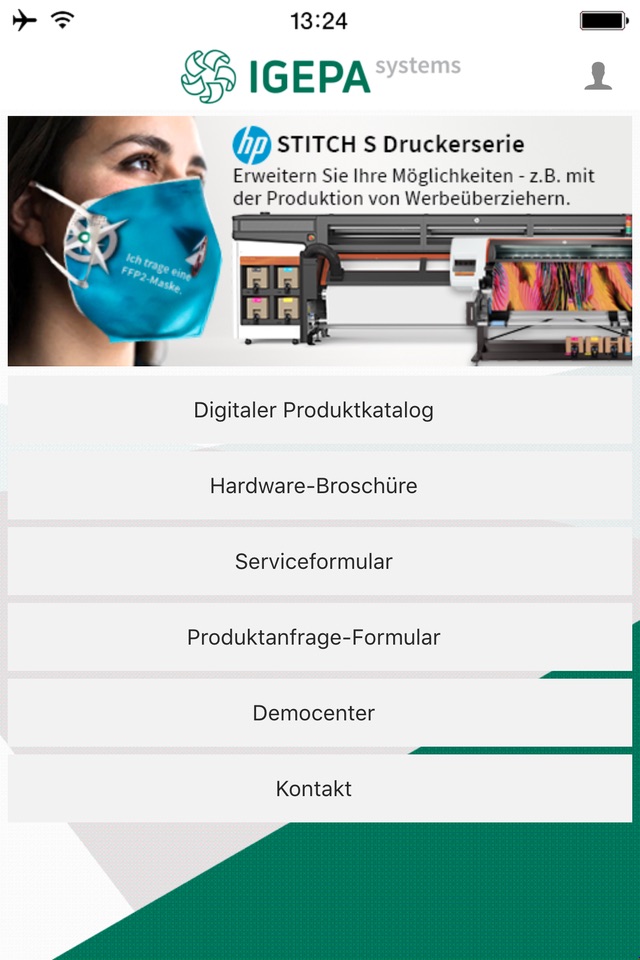Open the Hardware-Broschüre
640x960 pixels.
click(x=314, y=486)
